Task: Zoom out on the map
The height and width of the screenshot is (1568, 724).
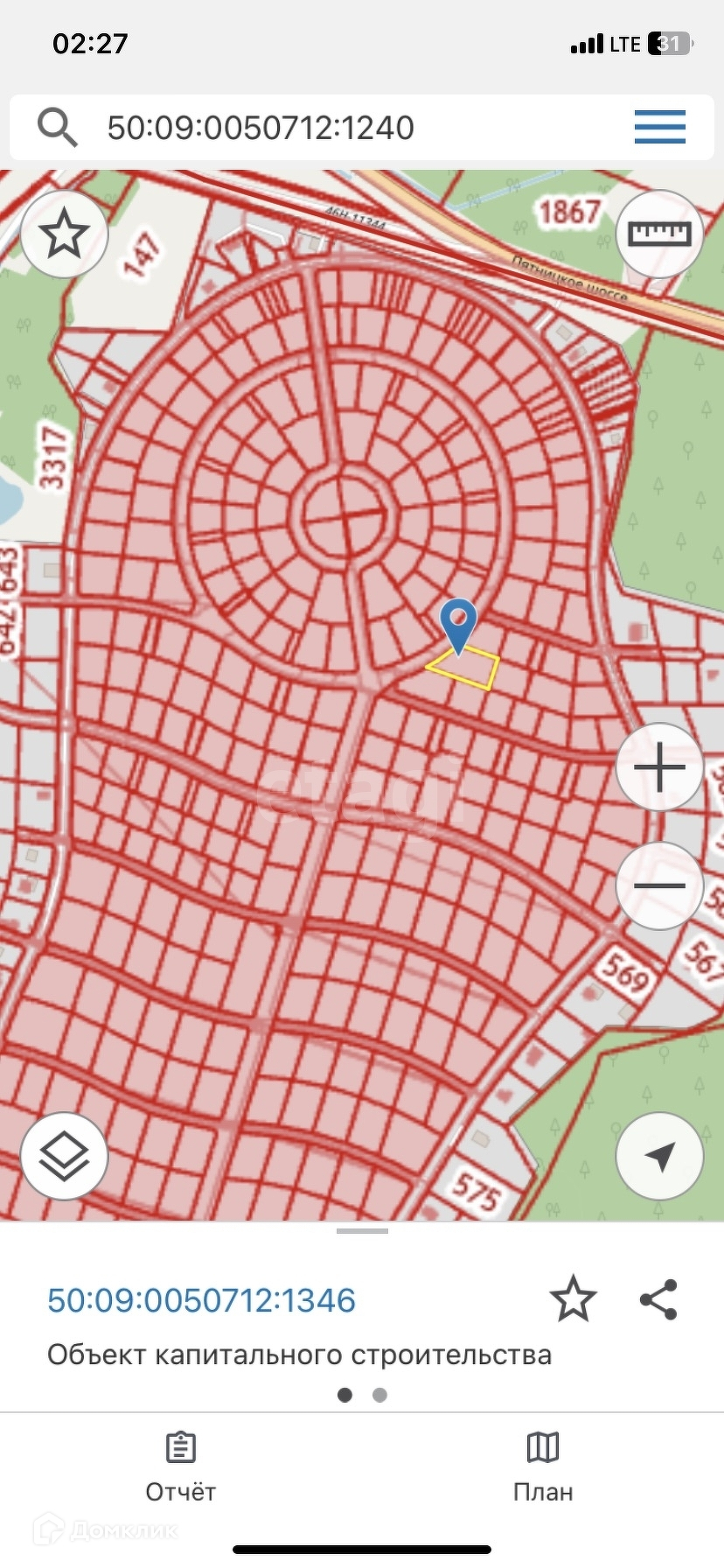Action: 659,885
